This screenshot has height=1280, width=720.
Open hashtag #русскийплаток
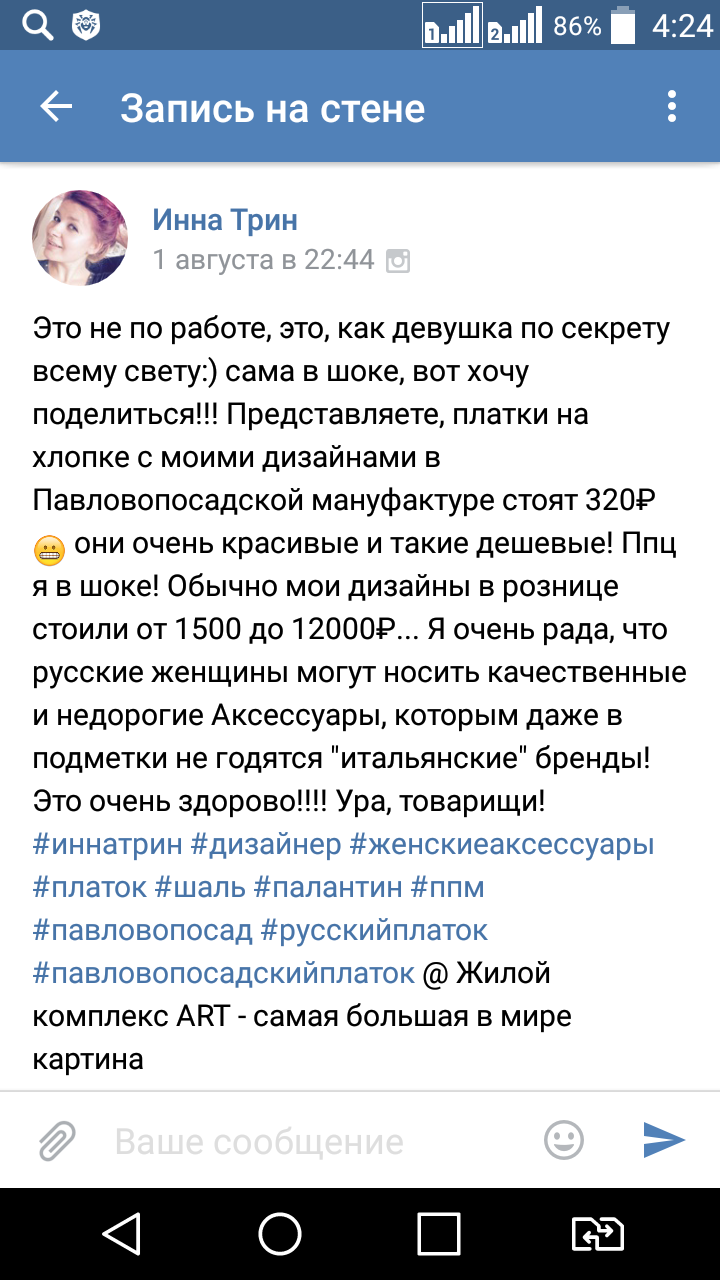374,931
